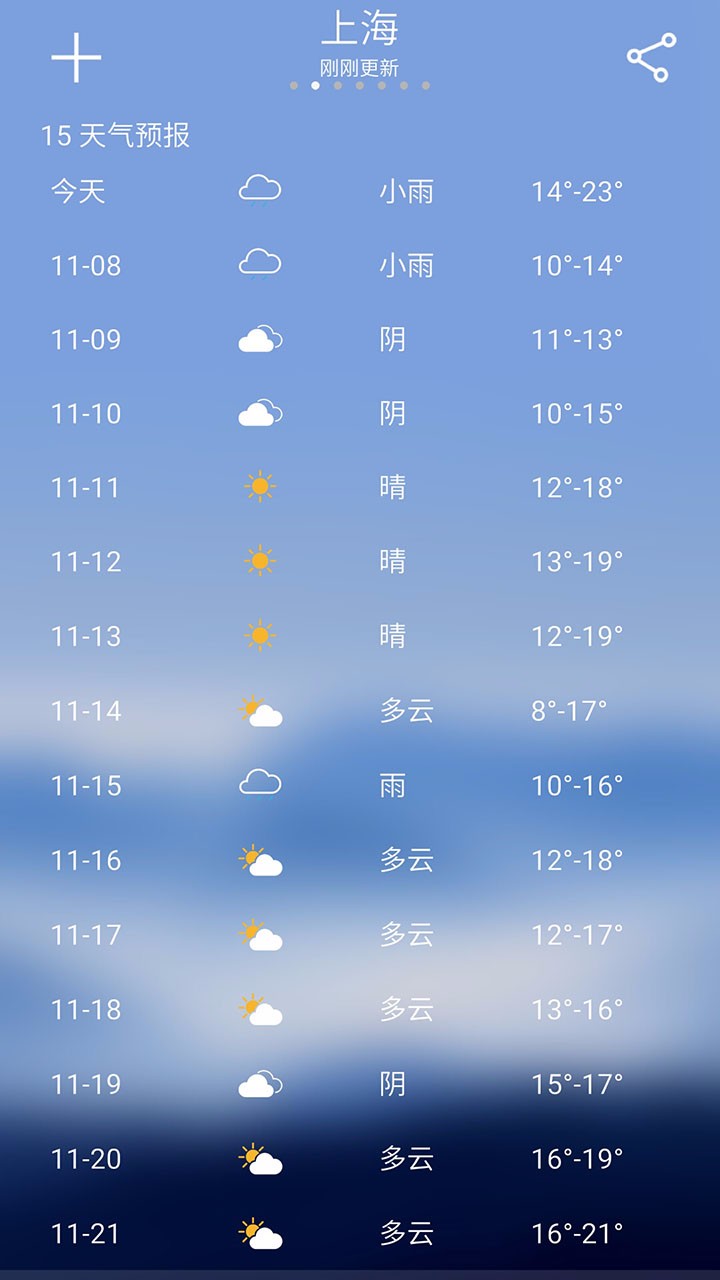Image resolution: width=720 pixels, height=1280 pixels.
Task: Open today's forecast row
Action: (x=360, y=191)
